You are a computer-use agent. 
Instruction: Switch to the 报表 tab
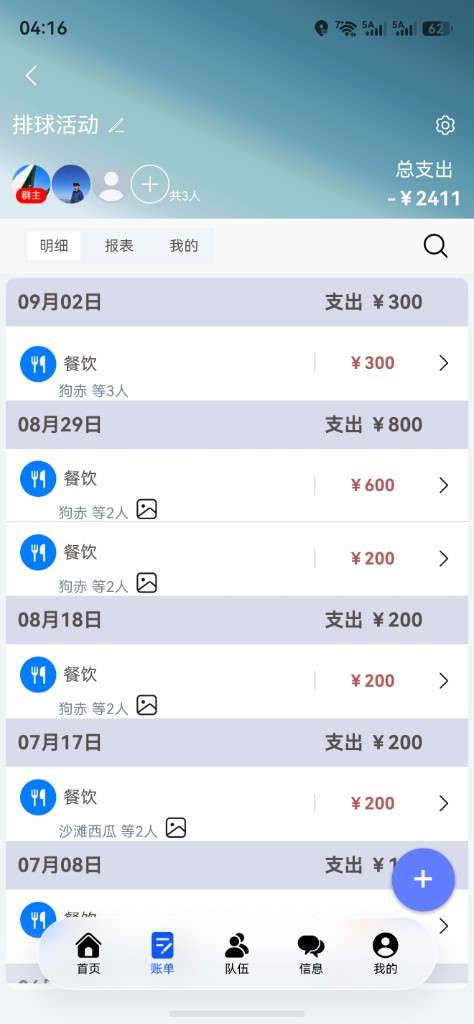point(119,246)
